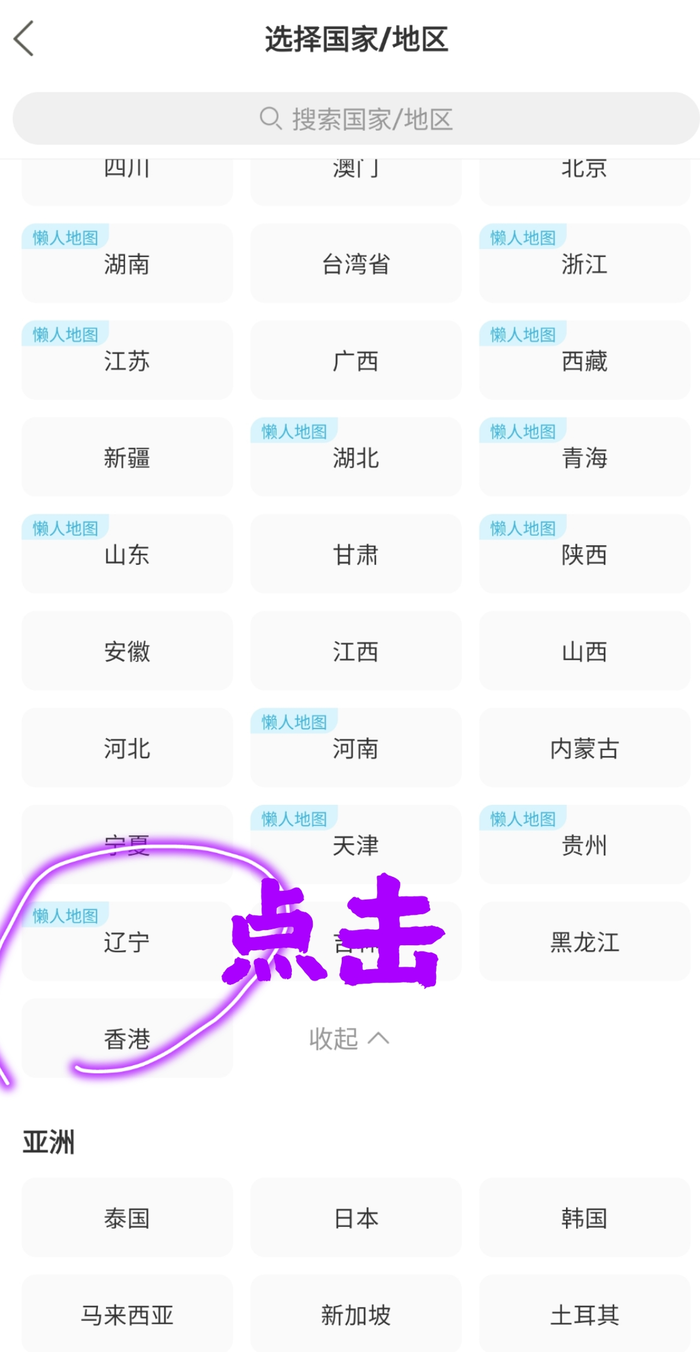The height and width of the screenshot is (1352, 700).
Task: Select 湖北 province
Action: pos(355,458)
